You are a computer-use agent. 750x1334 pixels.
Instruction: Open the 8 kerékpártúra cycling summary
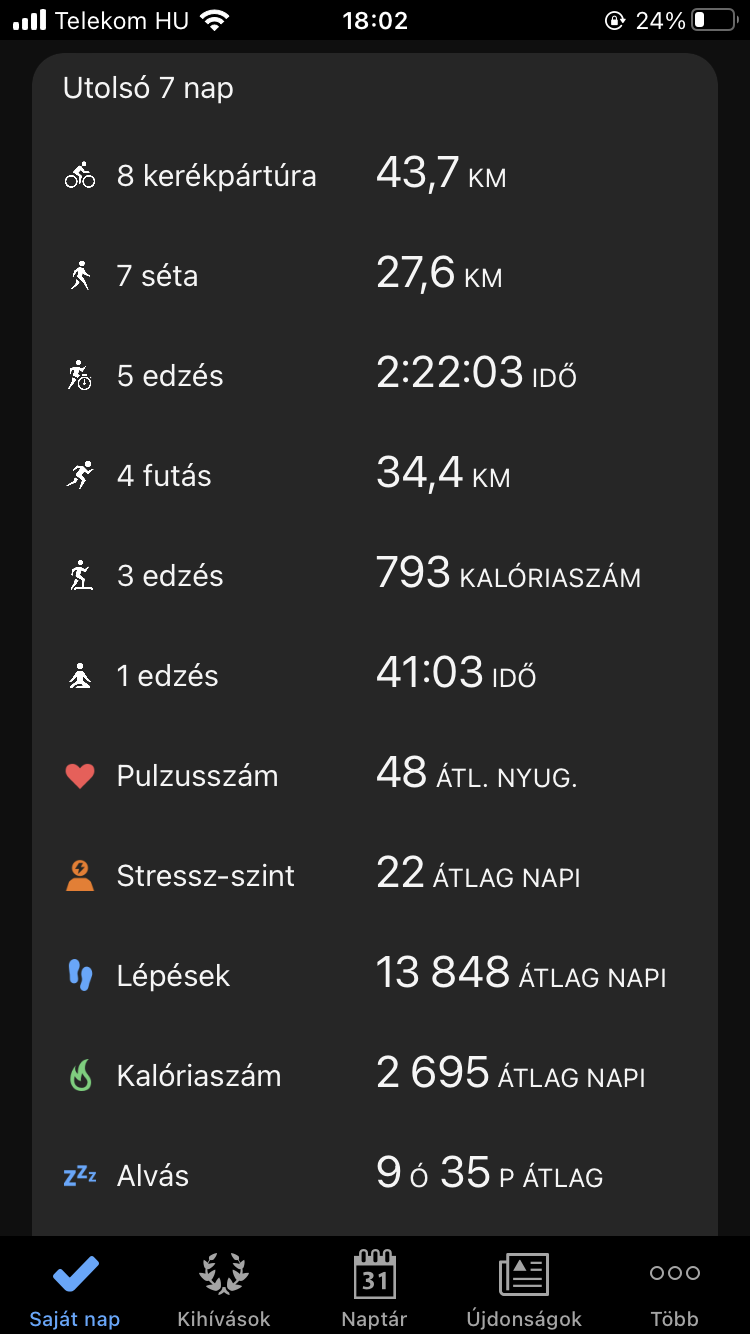375,176
